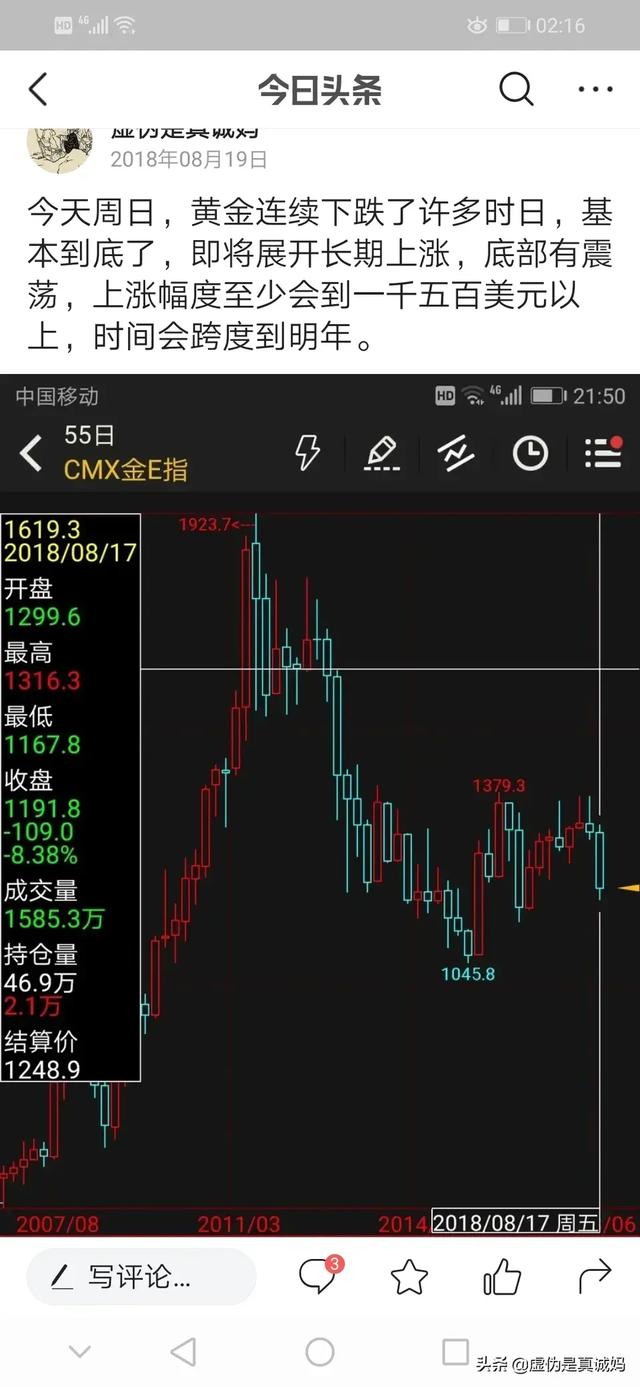Open the three-dot overflow menu
640x1387 pixels.
click(596, 90)
